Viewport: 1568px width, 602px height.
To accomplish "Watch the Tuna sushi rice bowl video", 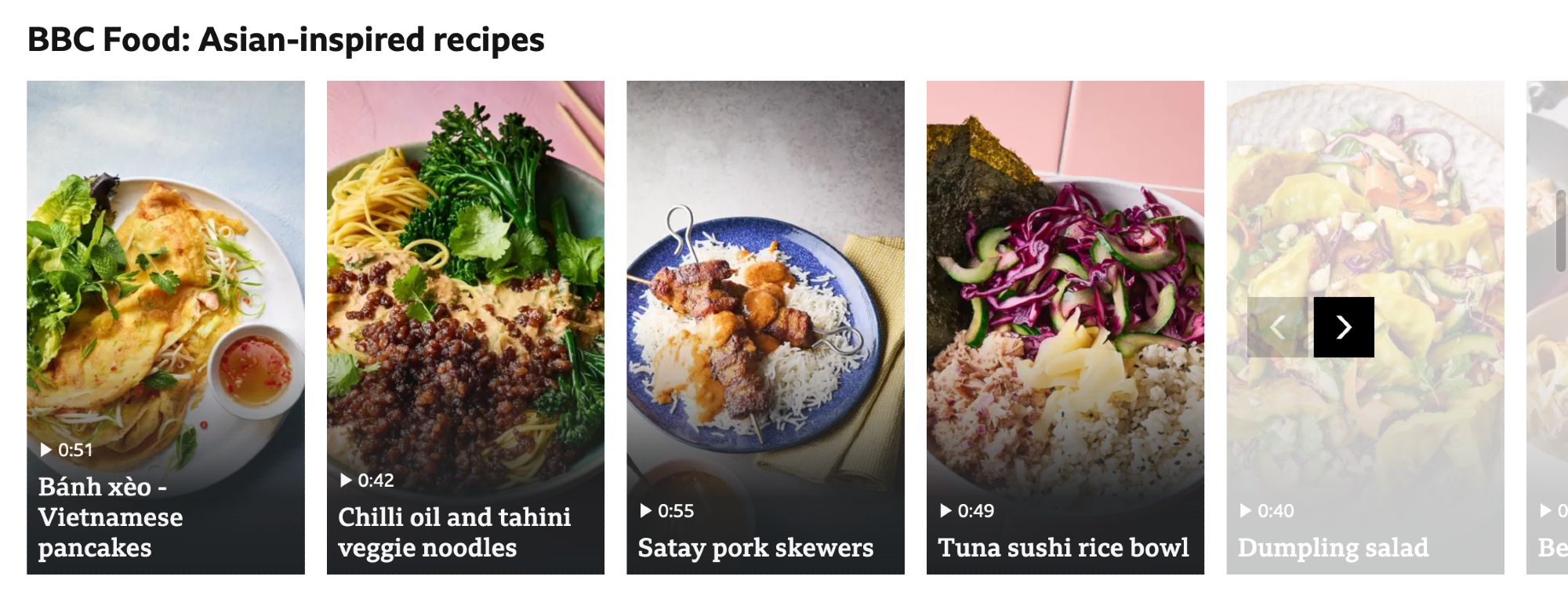I will coord(1065,328).
